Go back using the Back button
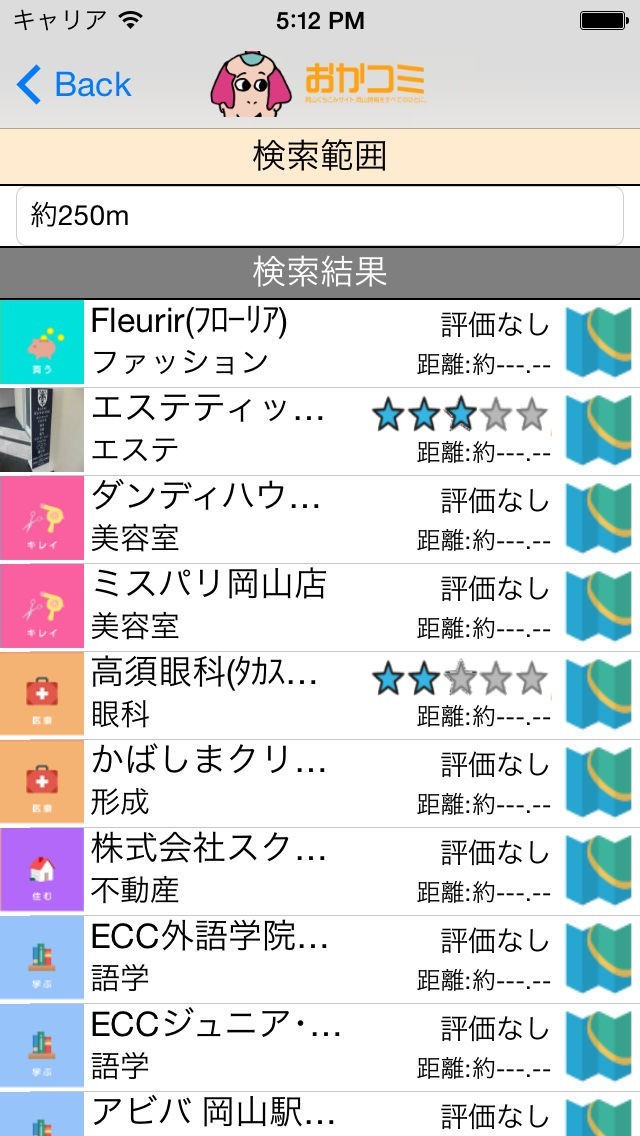640x1136 pixels. pyautogui.click(x=75, y=85)
